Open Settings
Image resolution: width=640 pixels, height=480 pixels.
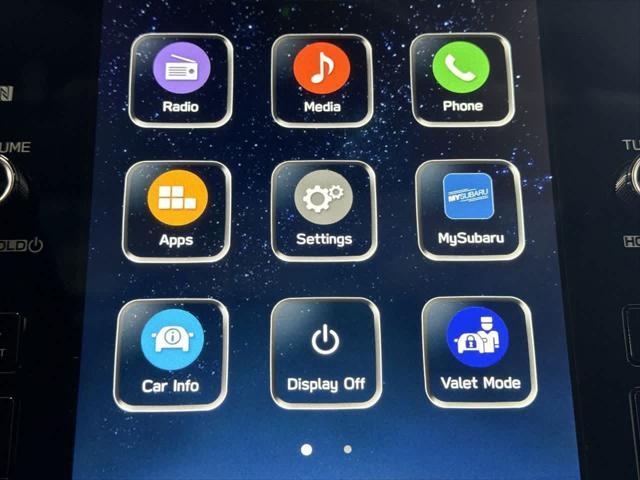(323, 210)
